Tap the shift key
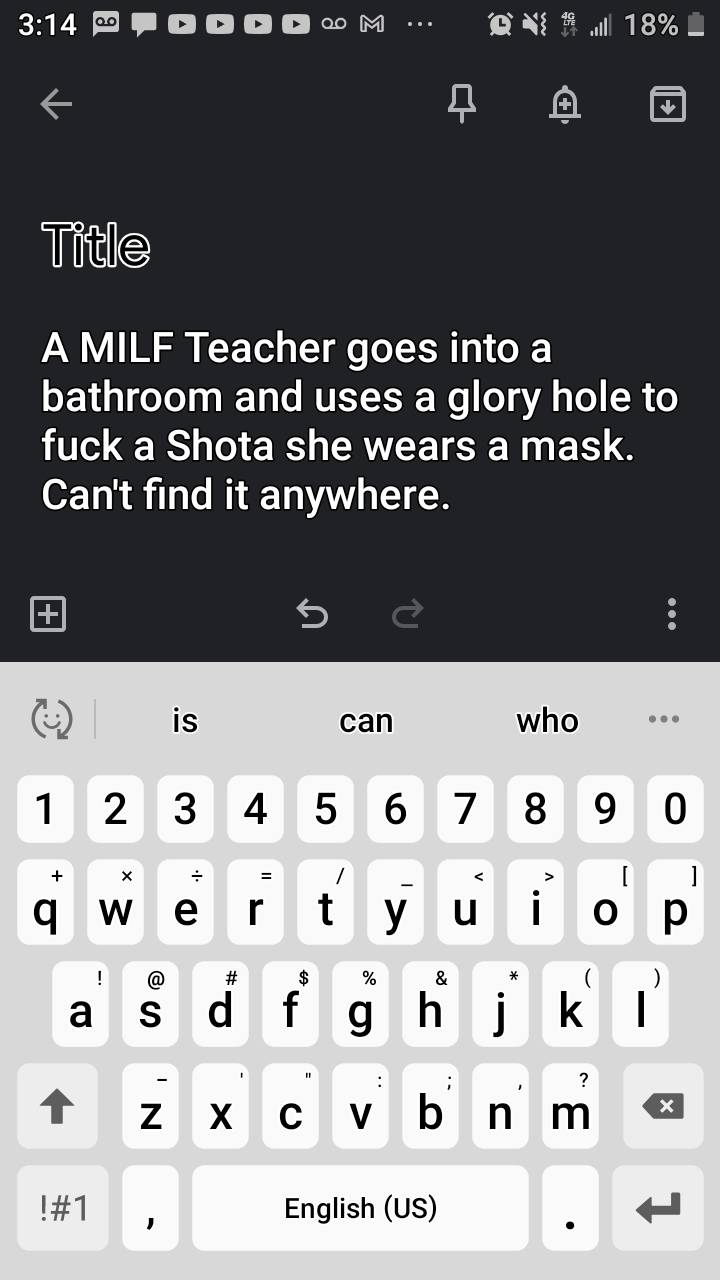This screenshot has height=1280, width=720. (x=56, y=1106)
